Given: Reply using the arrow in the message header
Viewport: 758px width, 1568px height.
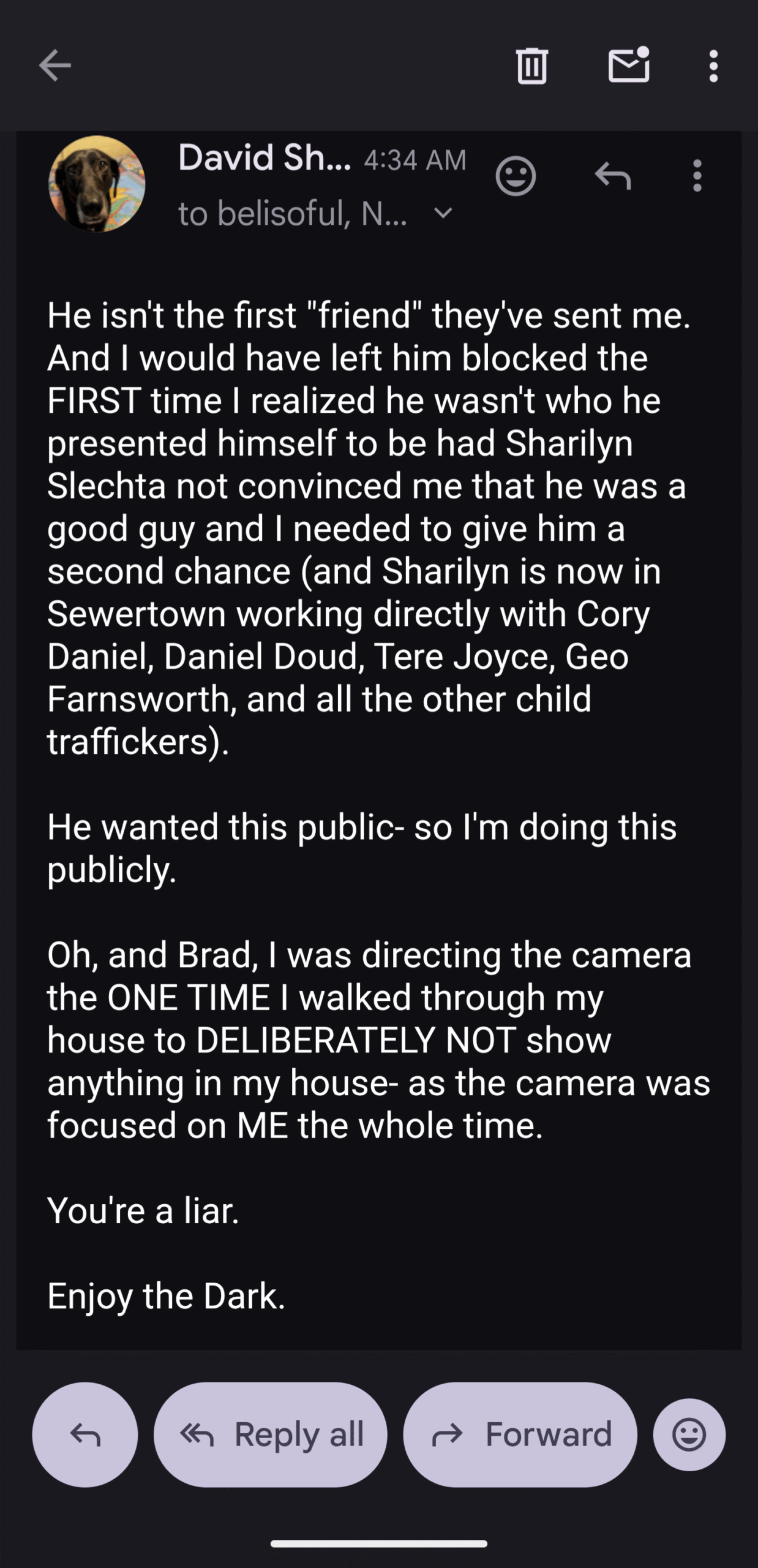Looking at the screenshot, I should point(613,176).
